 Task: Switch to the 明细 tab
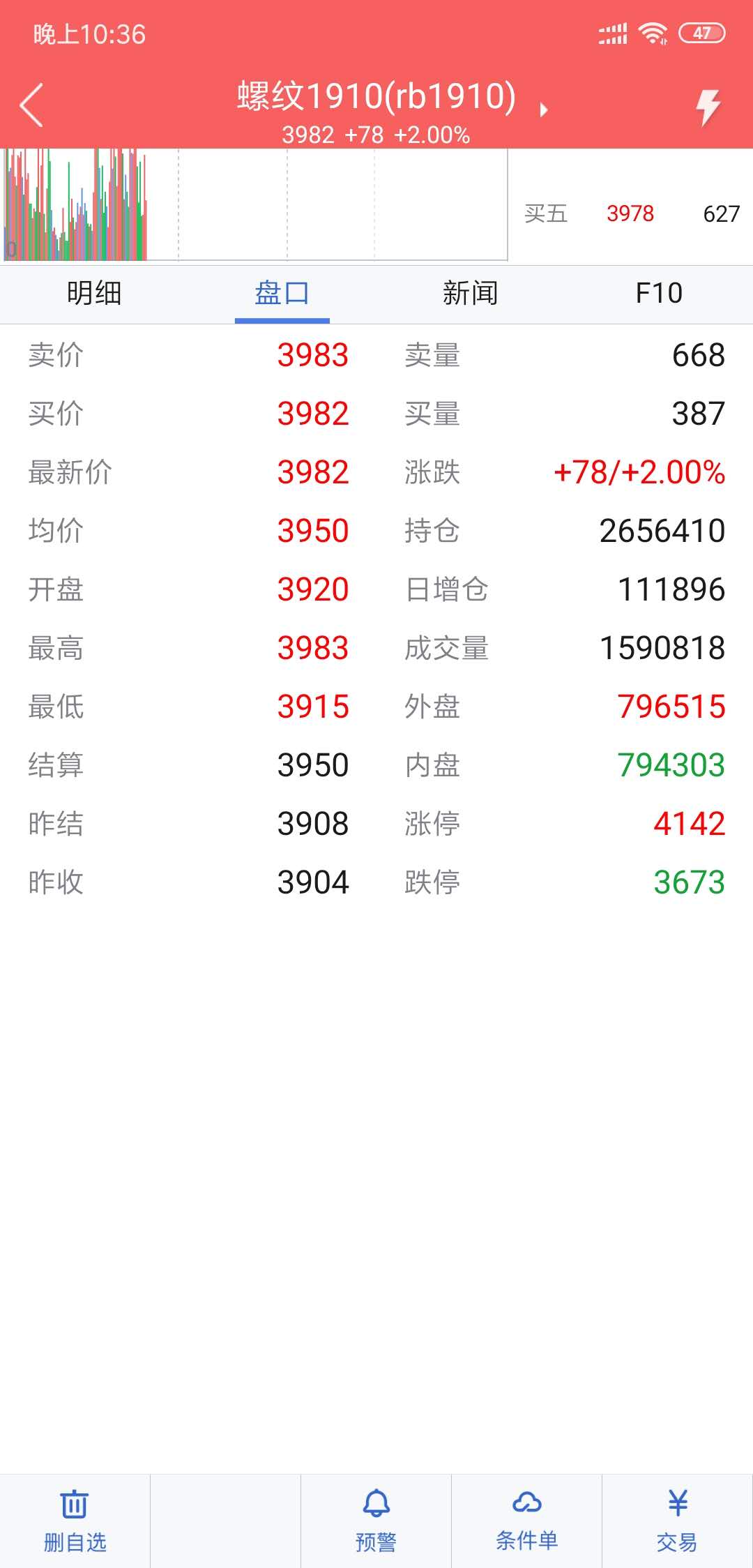coord(94,293)
